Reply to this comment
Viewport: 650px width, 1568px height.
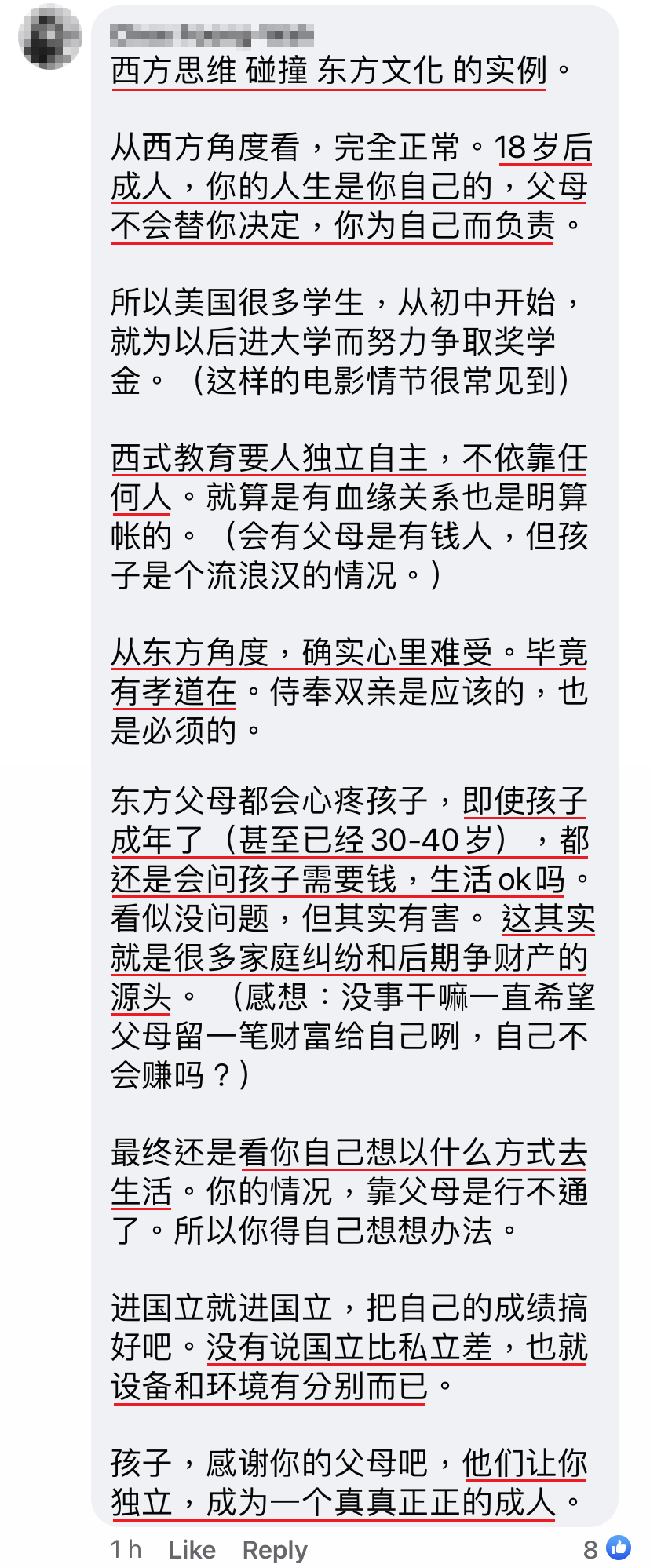[275, 1548]
